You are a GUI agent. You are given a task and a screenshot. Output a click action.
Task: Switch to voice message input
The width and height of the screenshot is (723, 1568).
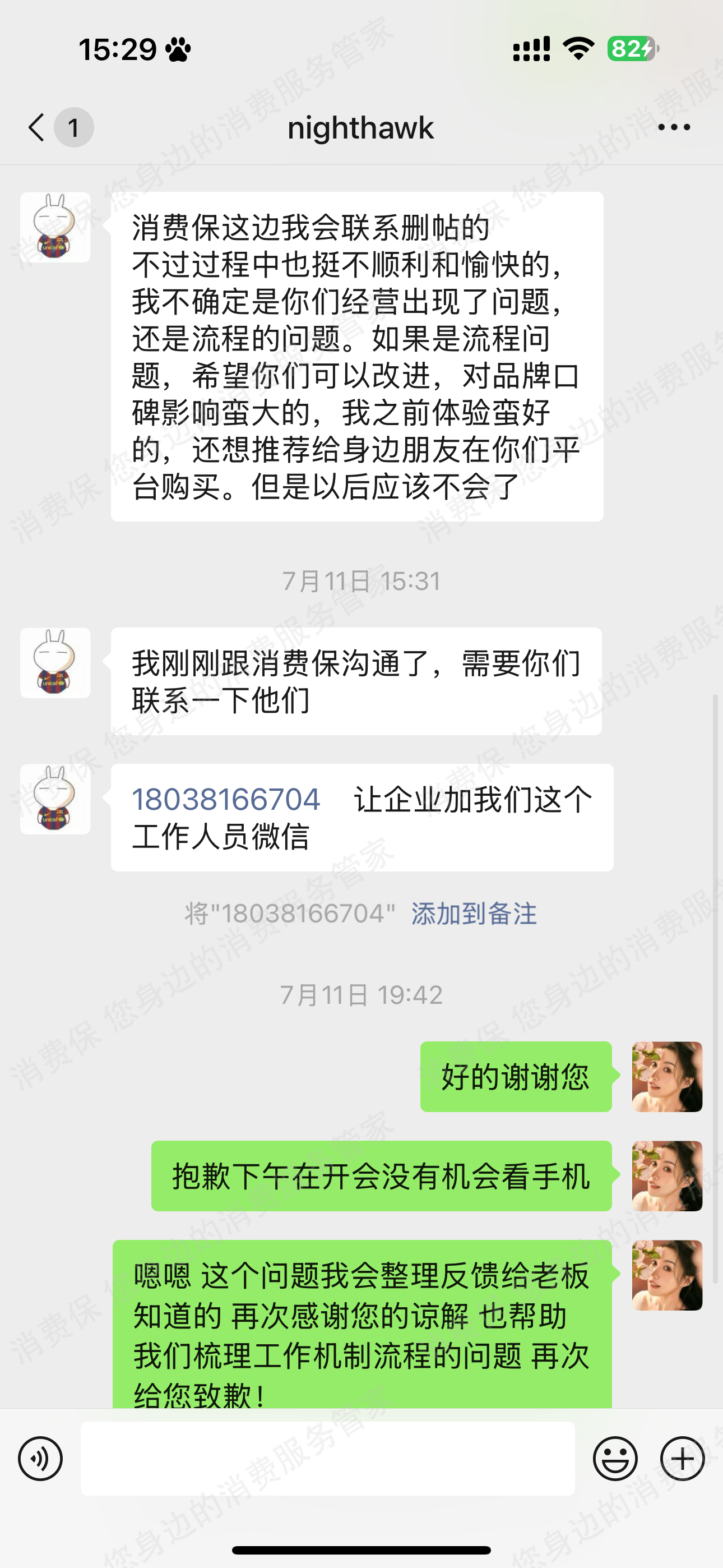click(40, 1459)
